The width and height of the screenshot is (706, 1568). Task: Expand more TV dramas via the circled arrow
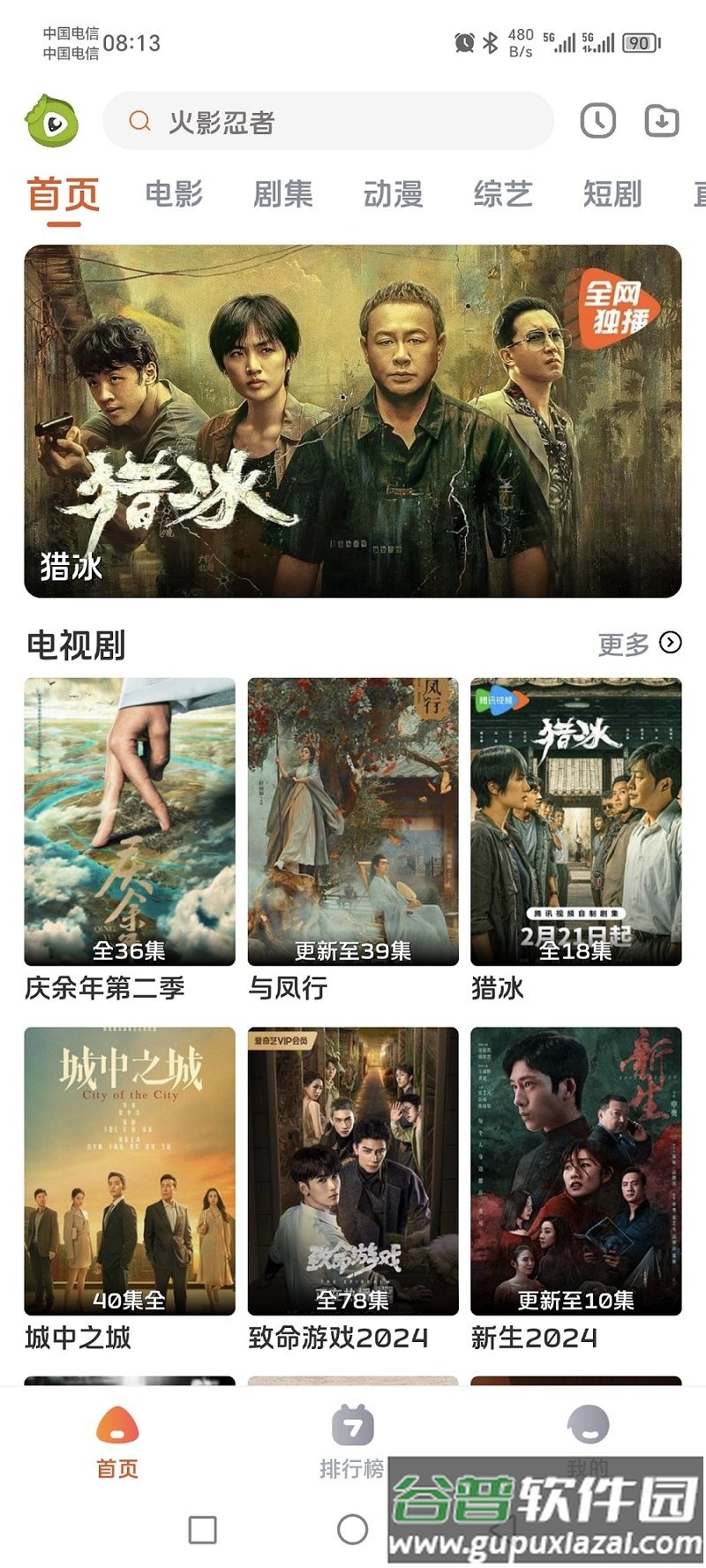click(672, 644)
